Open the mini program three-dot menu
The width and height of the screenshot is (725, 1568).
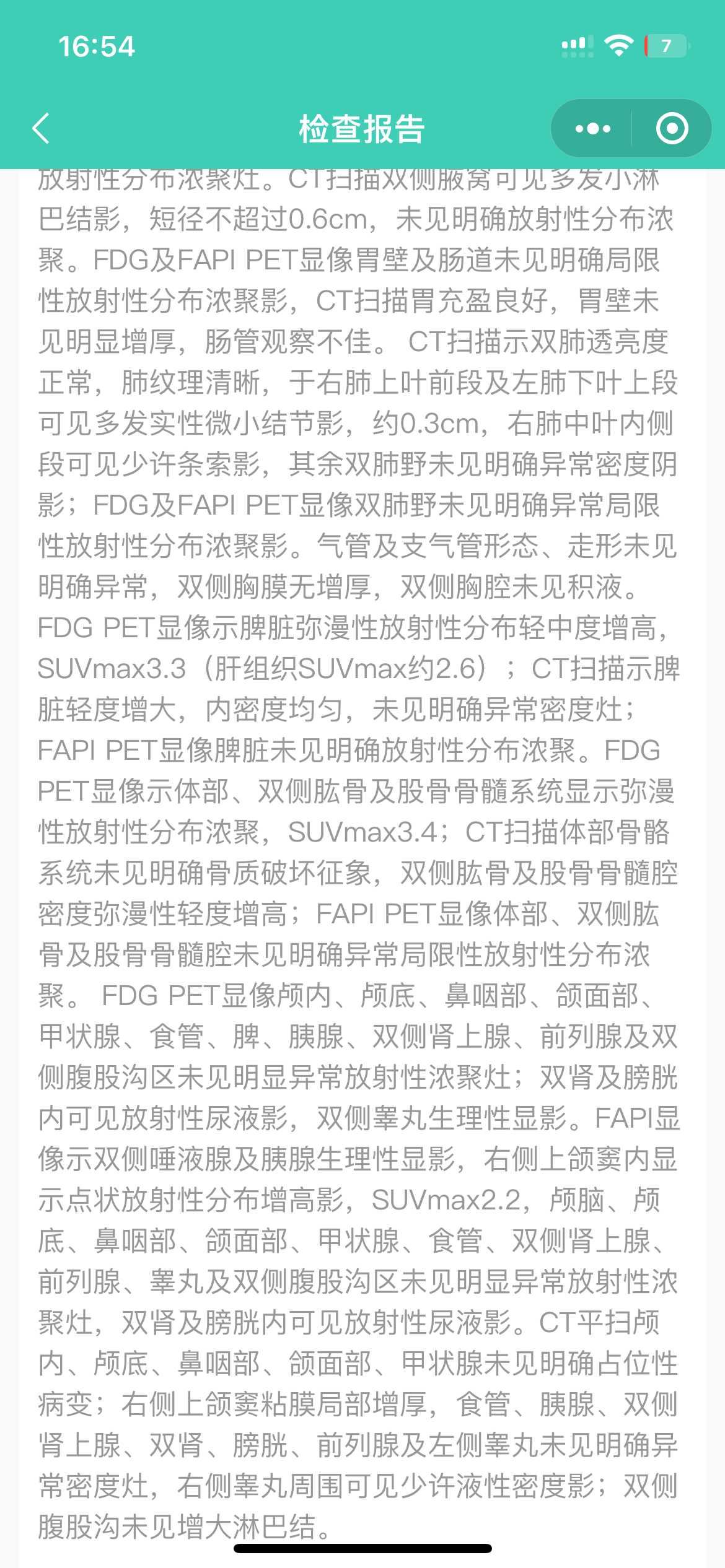(592, 129)
